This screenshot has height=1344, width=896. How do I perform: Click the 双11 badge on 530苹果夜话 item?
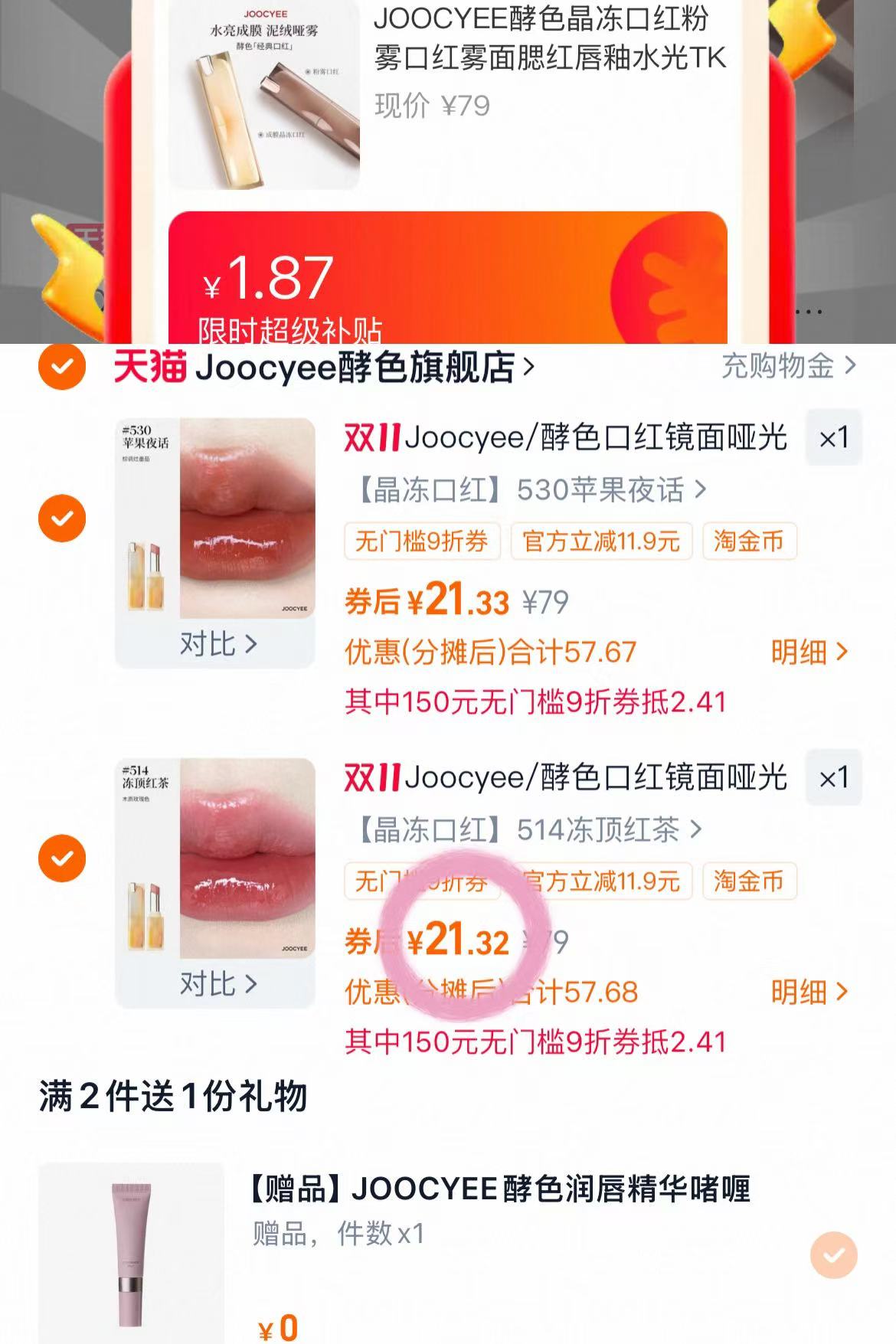coord(370,438)
